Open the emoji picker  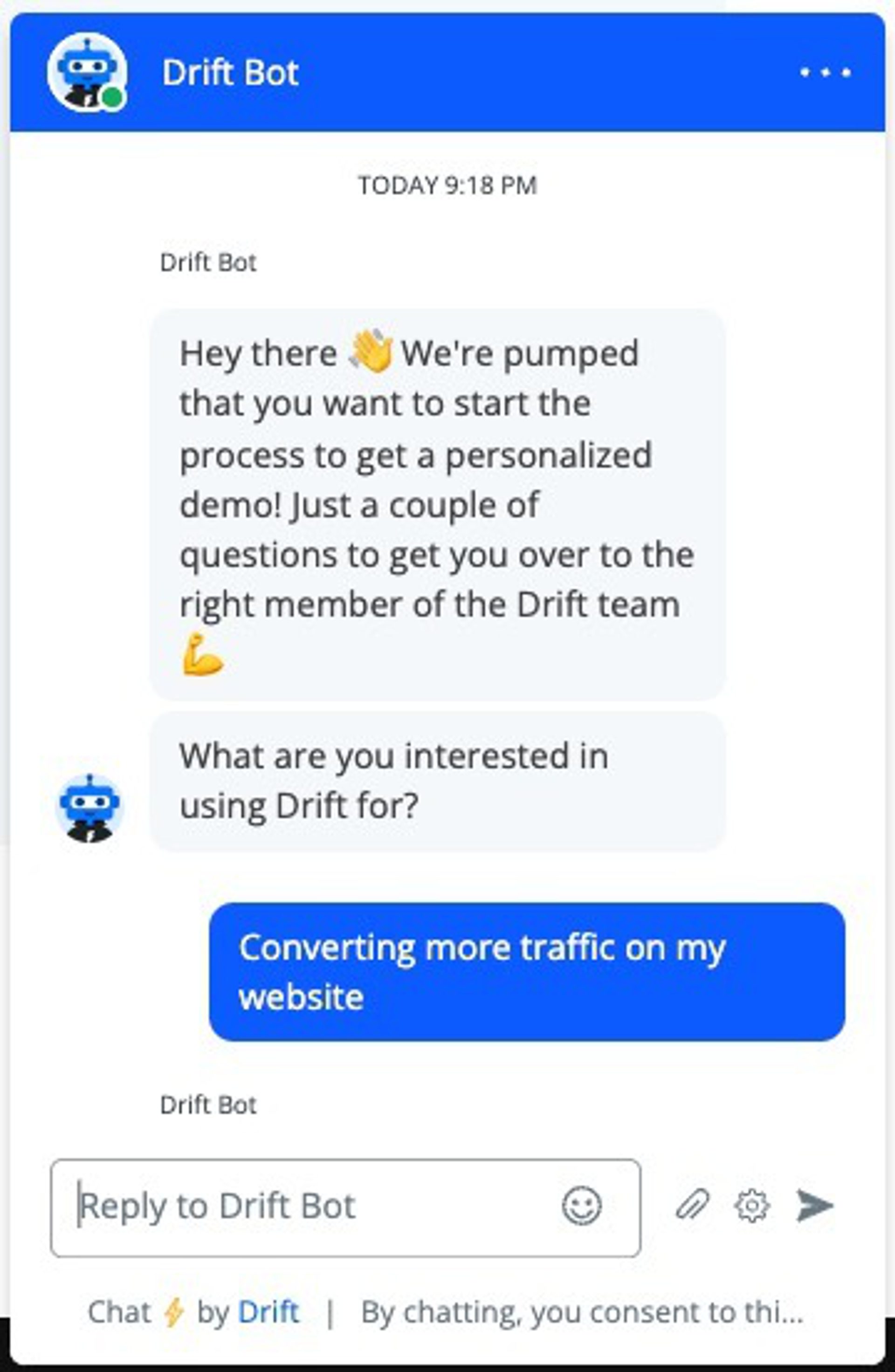pyautogui.click(x=581, y=1206)
